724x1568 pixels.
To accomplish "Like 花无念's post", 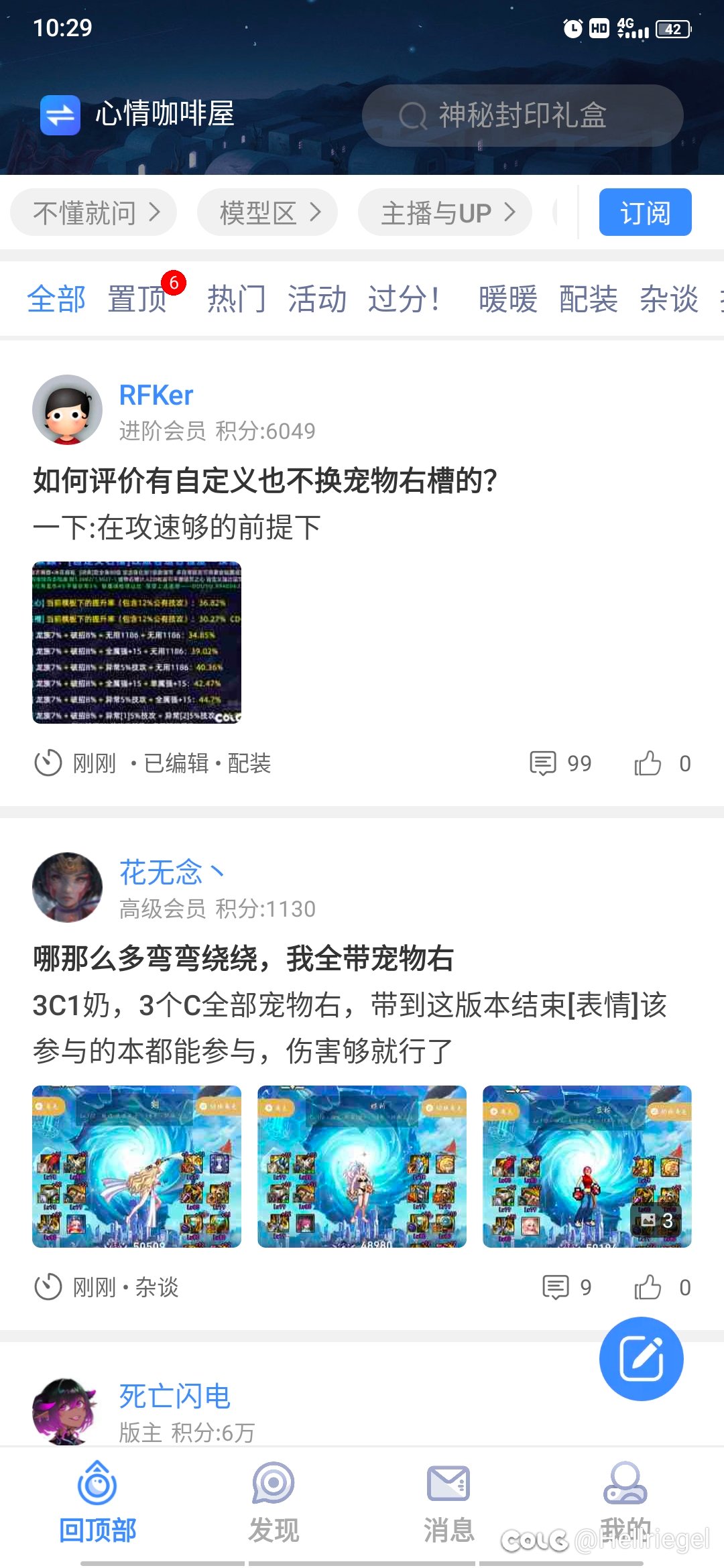I will click(x=648, y=1287).
